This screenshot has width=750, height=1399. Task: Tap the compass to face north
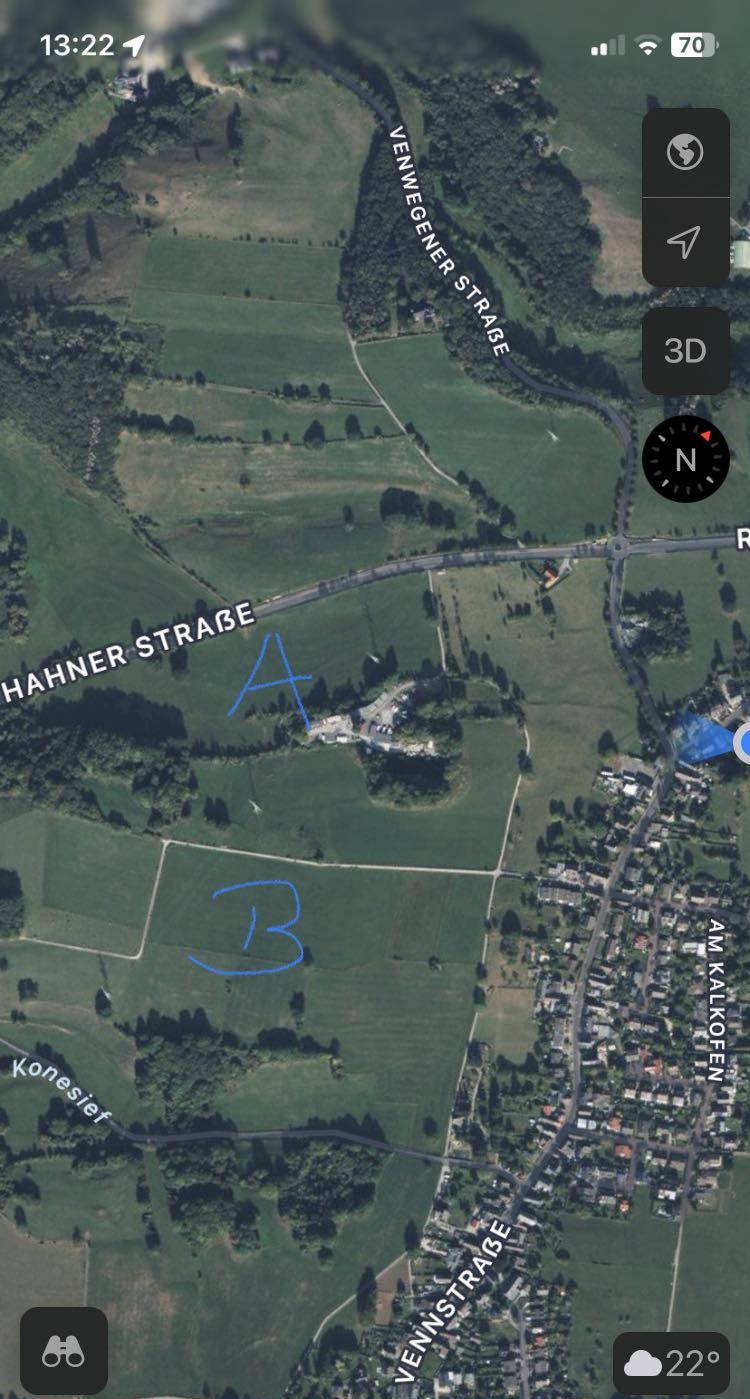pyautogui.click(x=685, y=459)
